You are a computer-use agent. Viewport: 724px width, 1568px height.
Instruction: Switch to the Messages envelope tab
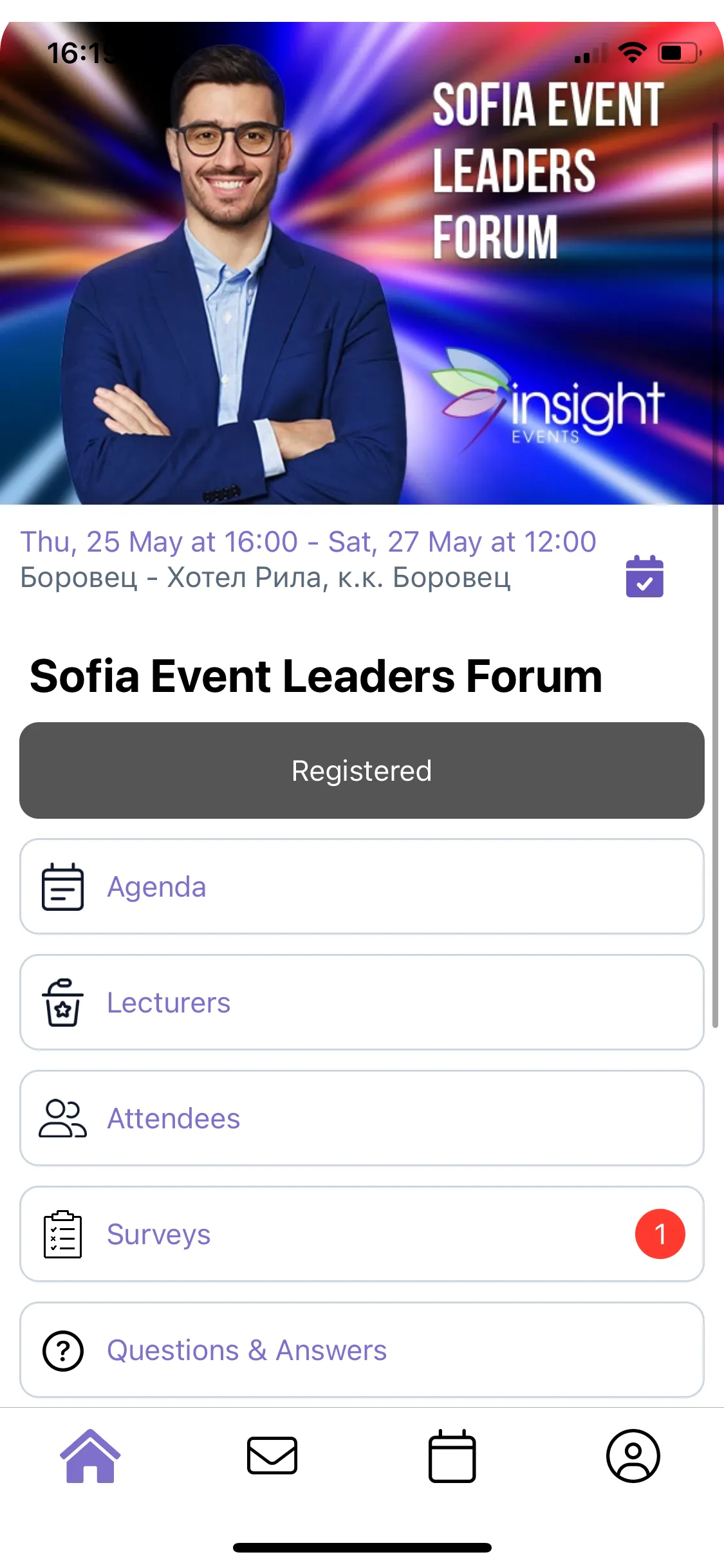pyautogui.click(x=272, y=1456)
